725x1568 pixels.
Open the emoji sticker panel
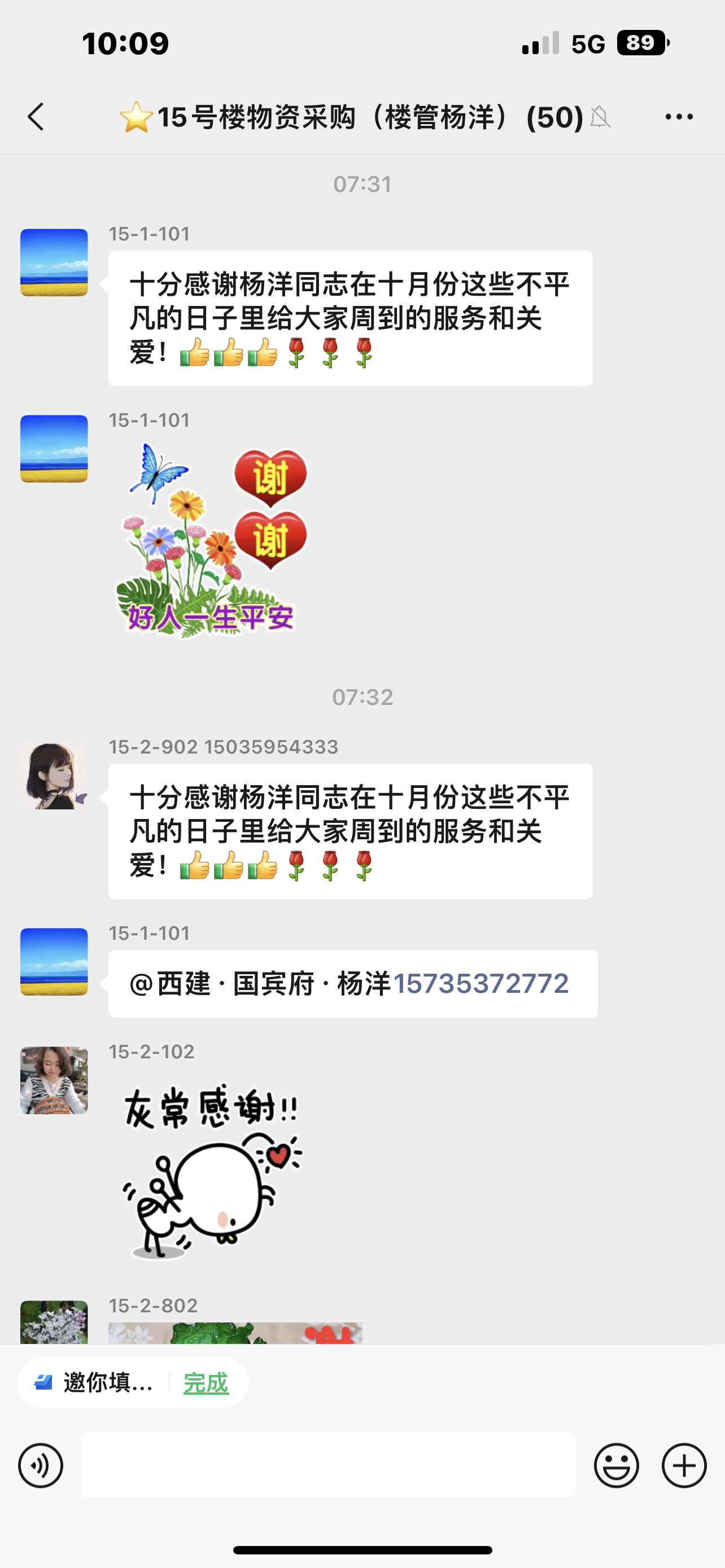(x=616, y=1465)
